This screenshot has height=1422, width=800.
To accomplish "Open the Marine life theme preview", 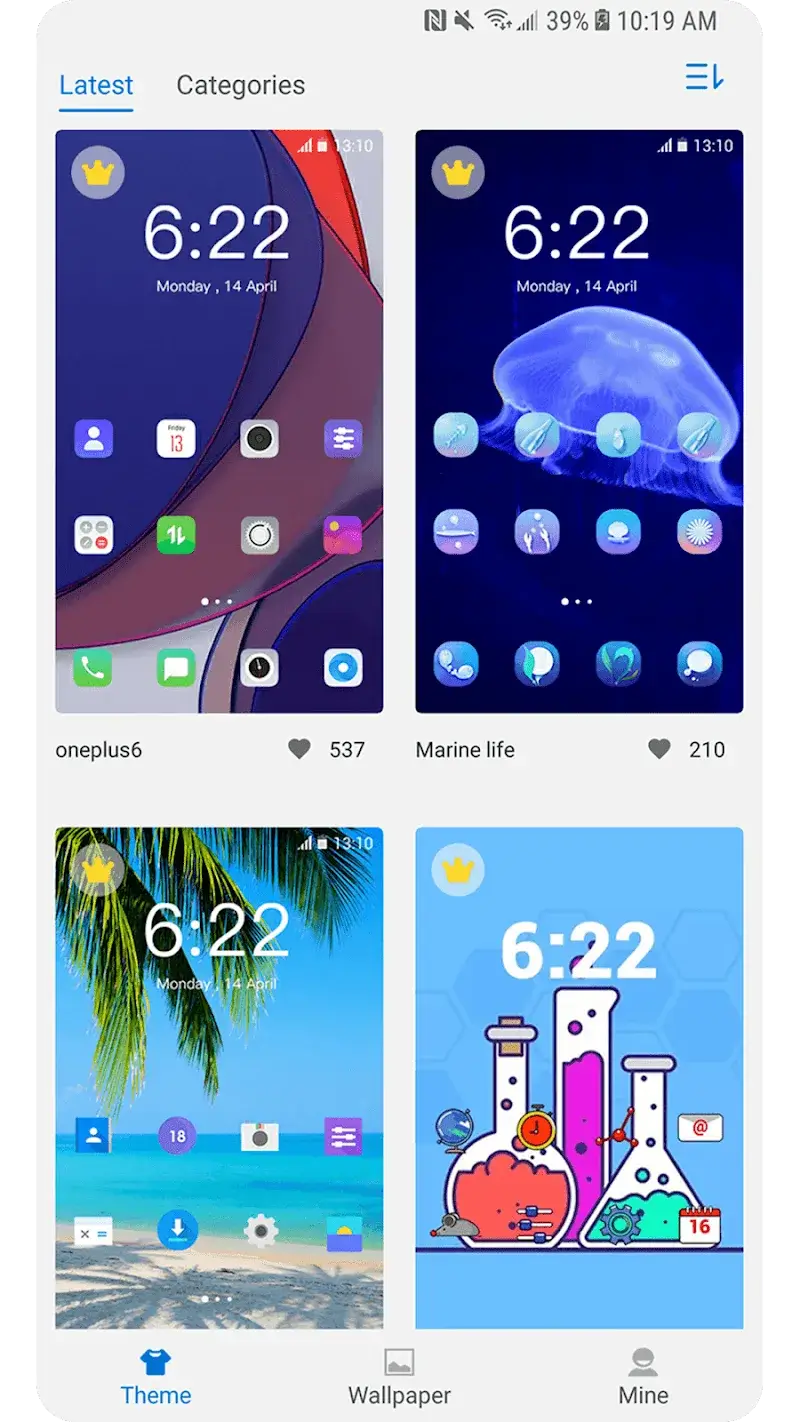I will pos(579,421).
